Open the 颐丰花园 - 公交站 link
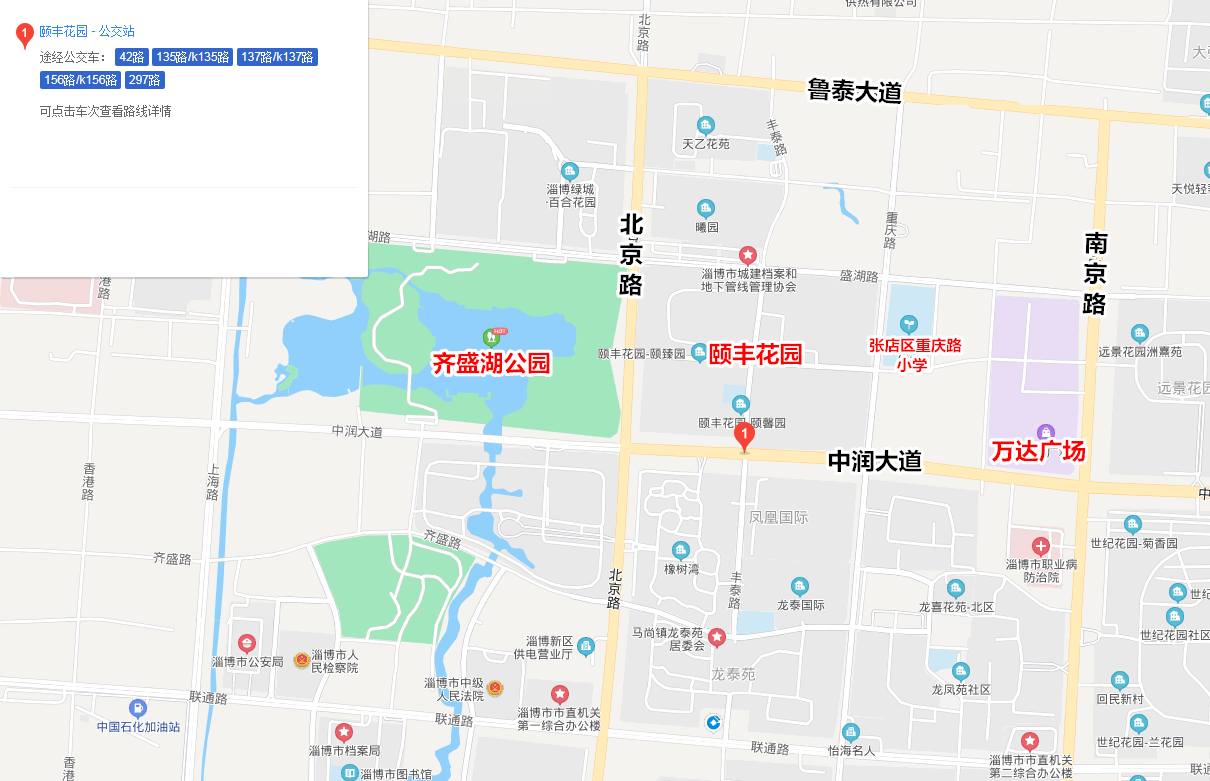The image size is (1210, 781). (x=86, y=32)
